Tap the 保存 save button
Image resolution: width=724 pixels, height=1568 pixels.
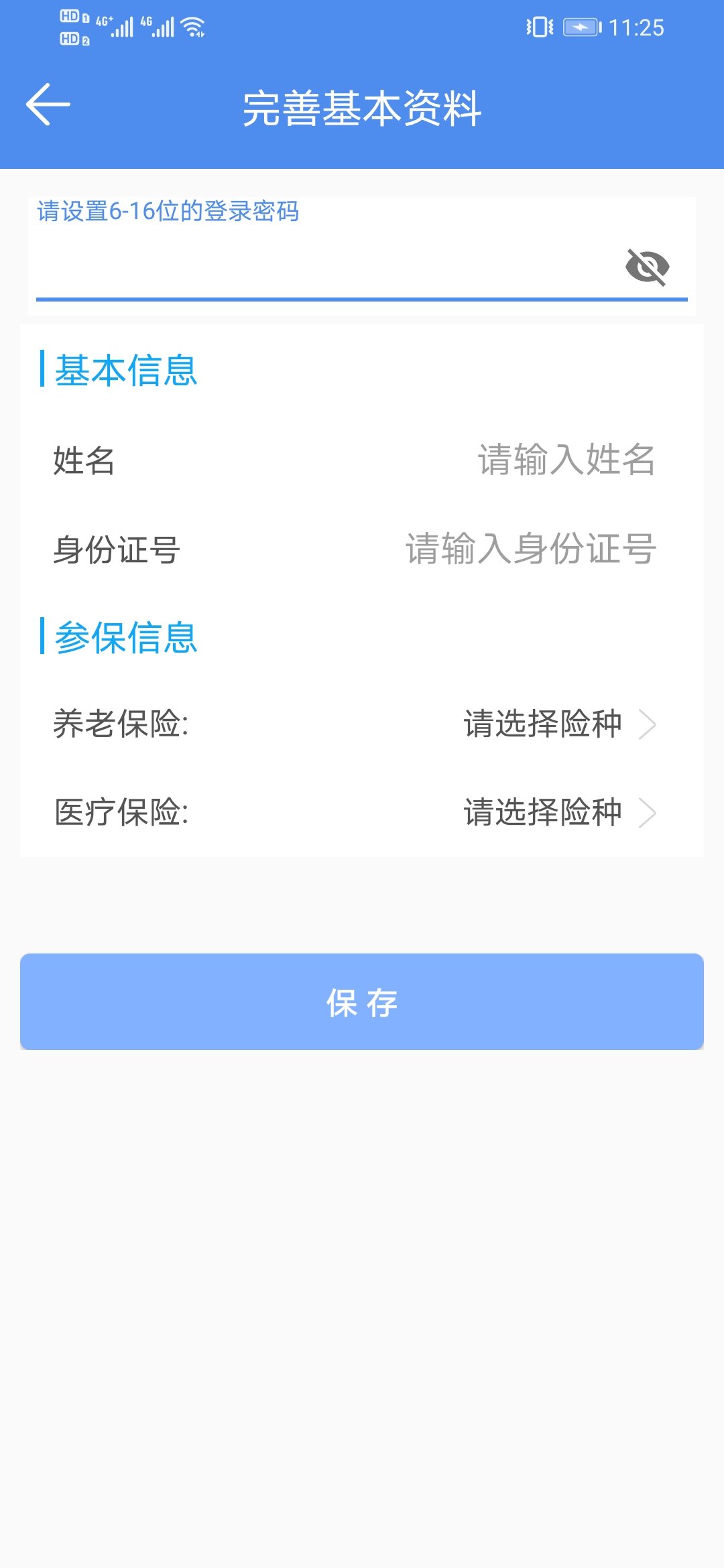pos(362,1002)
